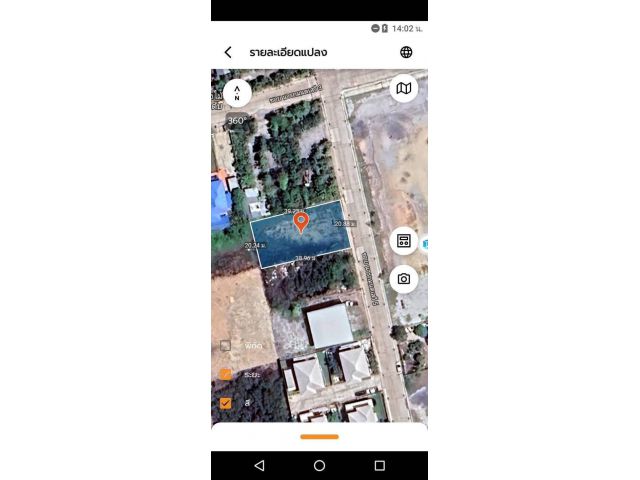Tap the system home button
This screenshot has width=640, height=480.
319,466
